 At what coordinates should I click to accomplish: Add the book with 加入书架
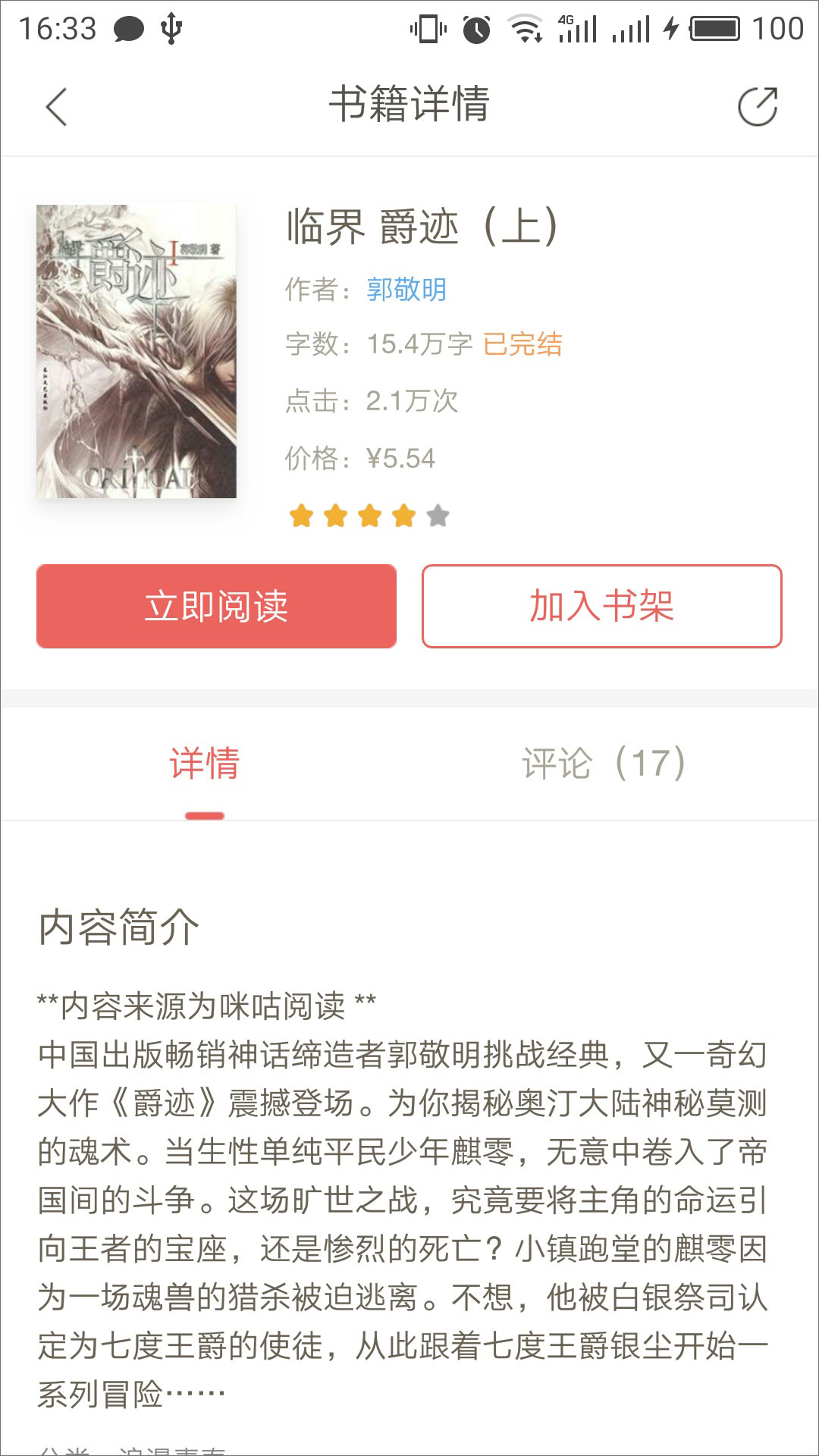(601, 607)
